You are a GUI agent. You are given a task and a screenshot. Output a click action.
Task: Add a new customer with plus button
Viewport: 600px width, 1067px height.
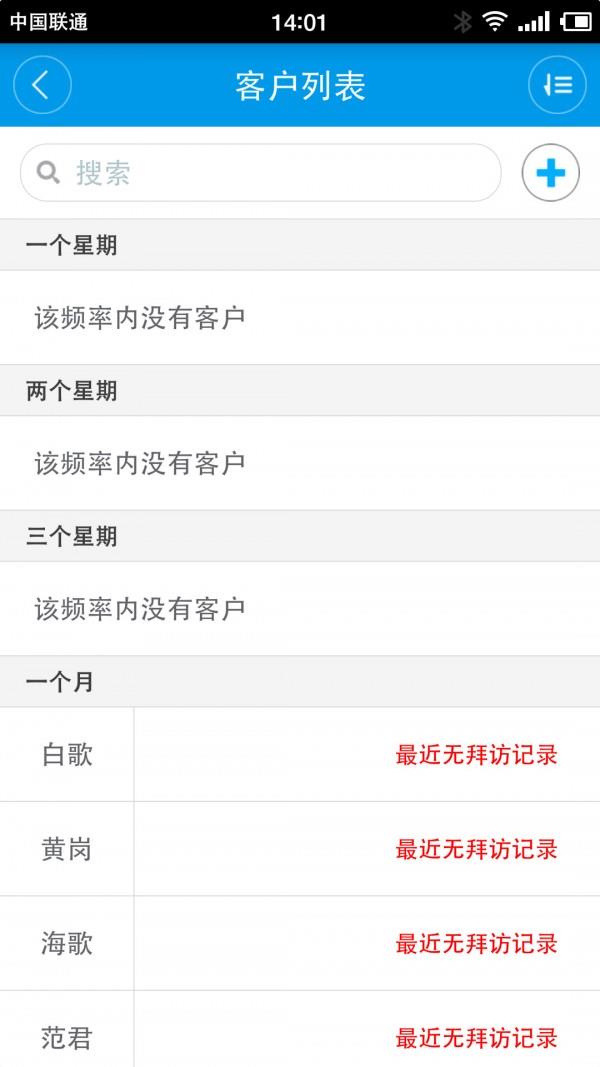click(550, 173)
